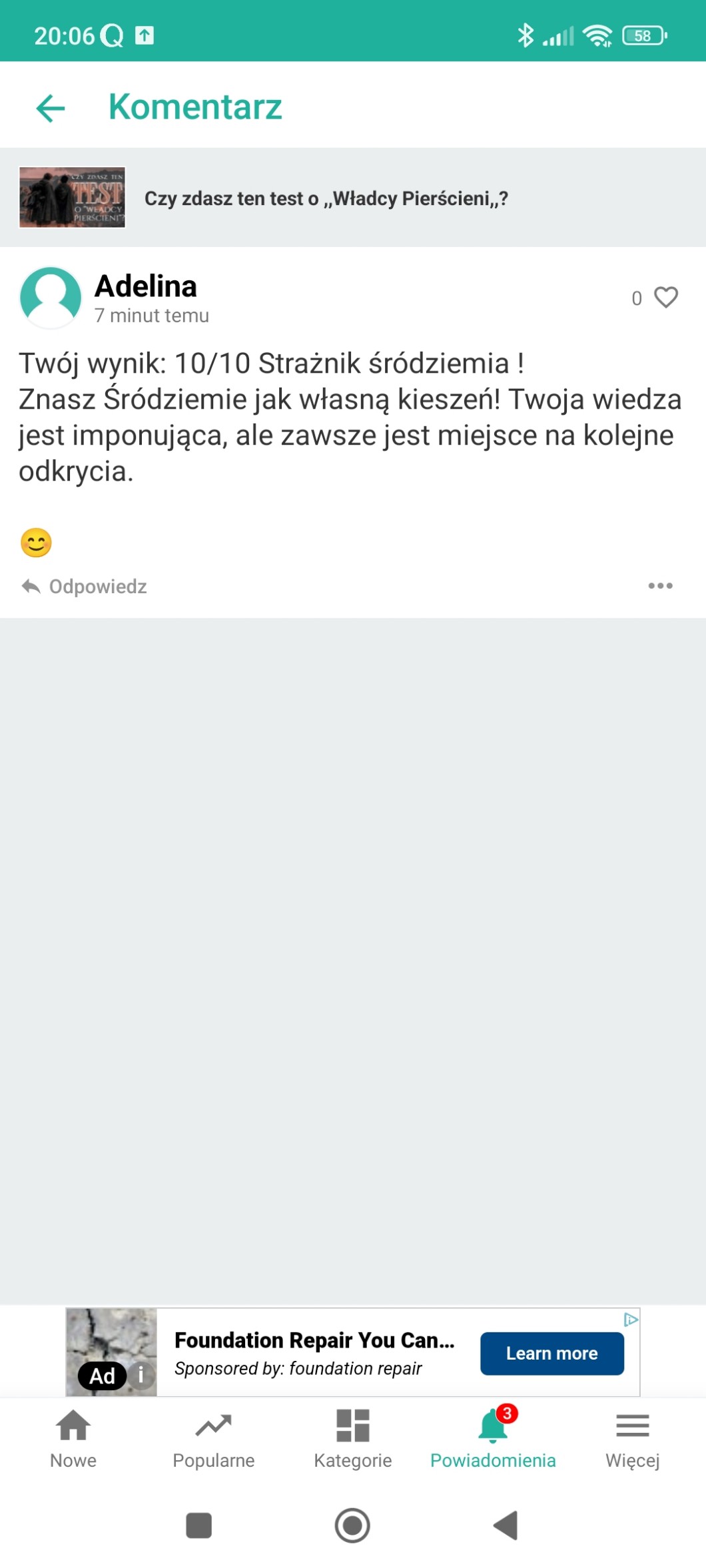Open the three-dot menu on Adelina's comment
The image size is (706, 1568).
pyautogui.click(x=660, y=586)
